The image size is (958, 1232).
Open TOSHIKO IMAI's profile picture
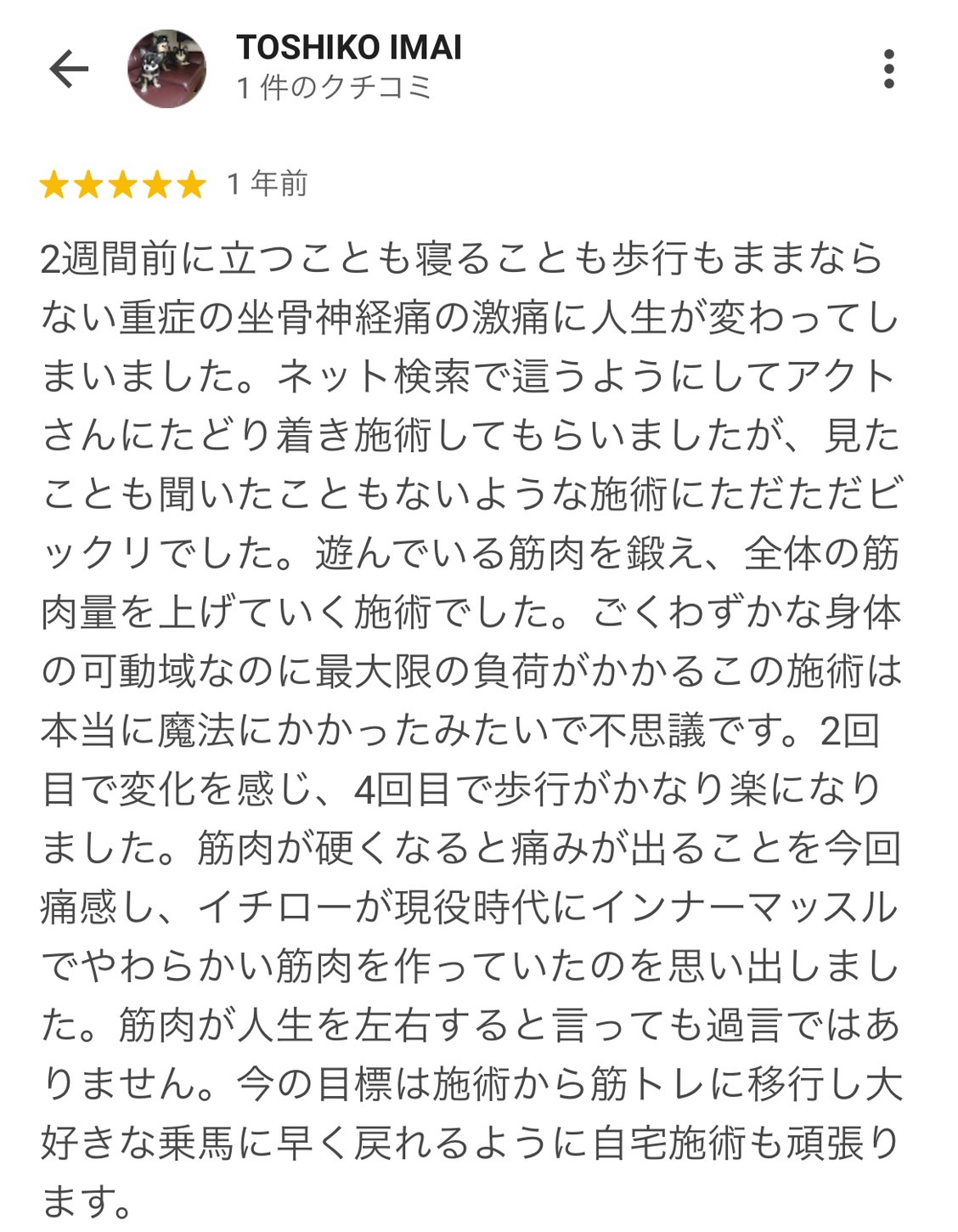(x=166, y=69)
